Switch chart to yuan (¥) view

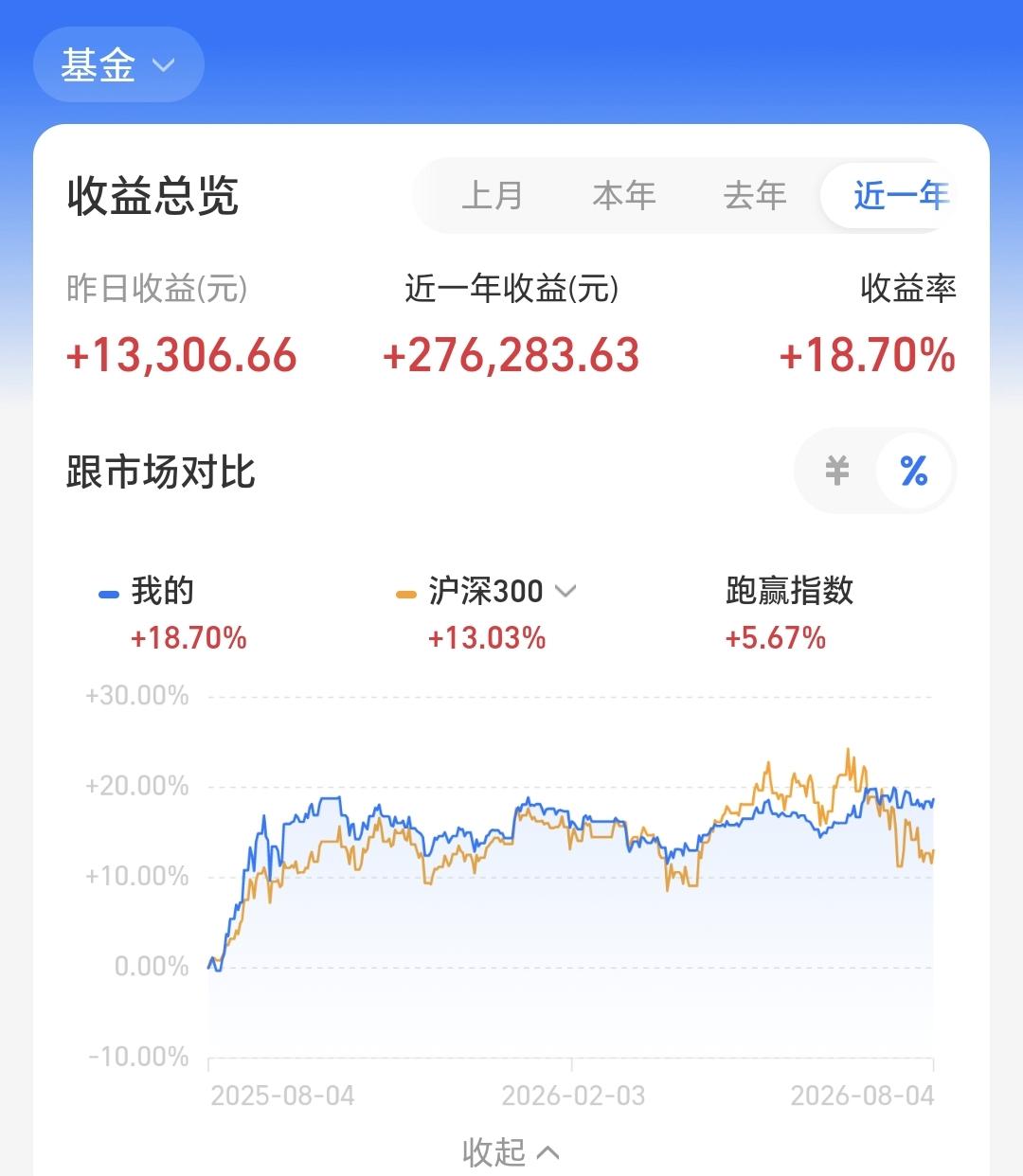(836, 471)
